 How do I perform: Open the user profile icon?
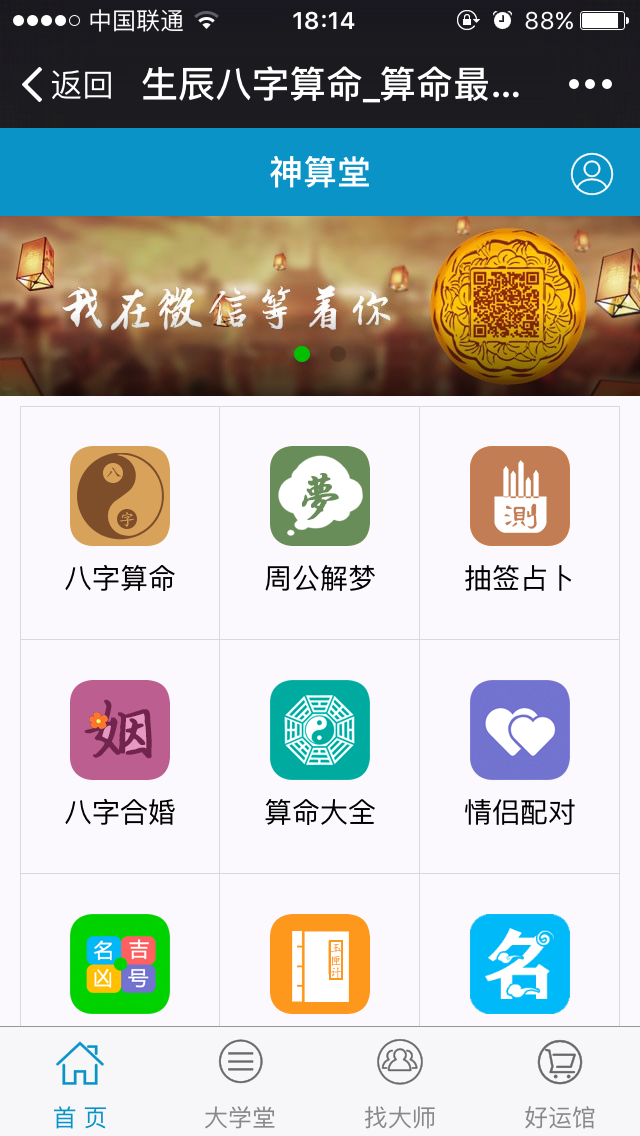(591, 174)
